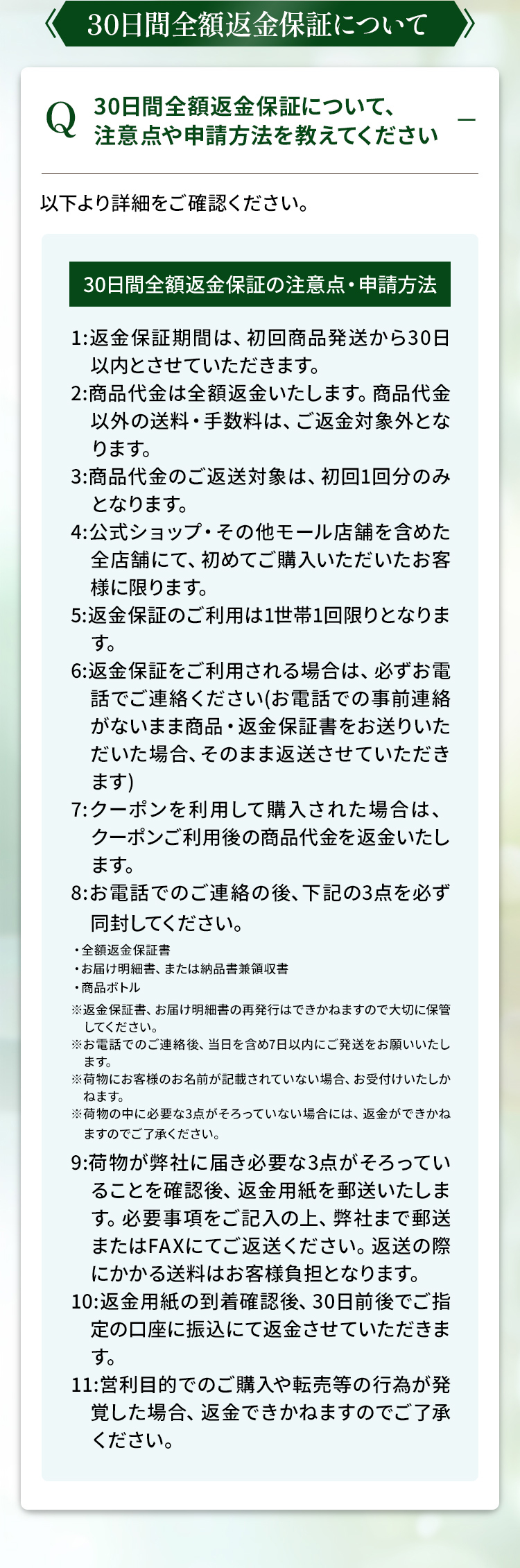The height and width of the screenshot is (1568, 520).
Task: Collapse the 30日間全額返金保証 question
Action: (467, 120)
